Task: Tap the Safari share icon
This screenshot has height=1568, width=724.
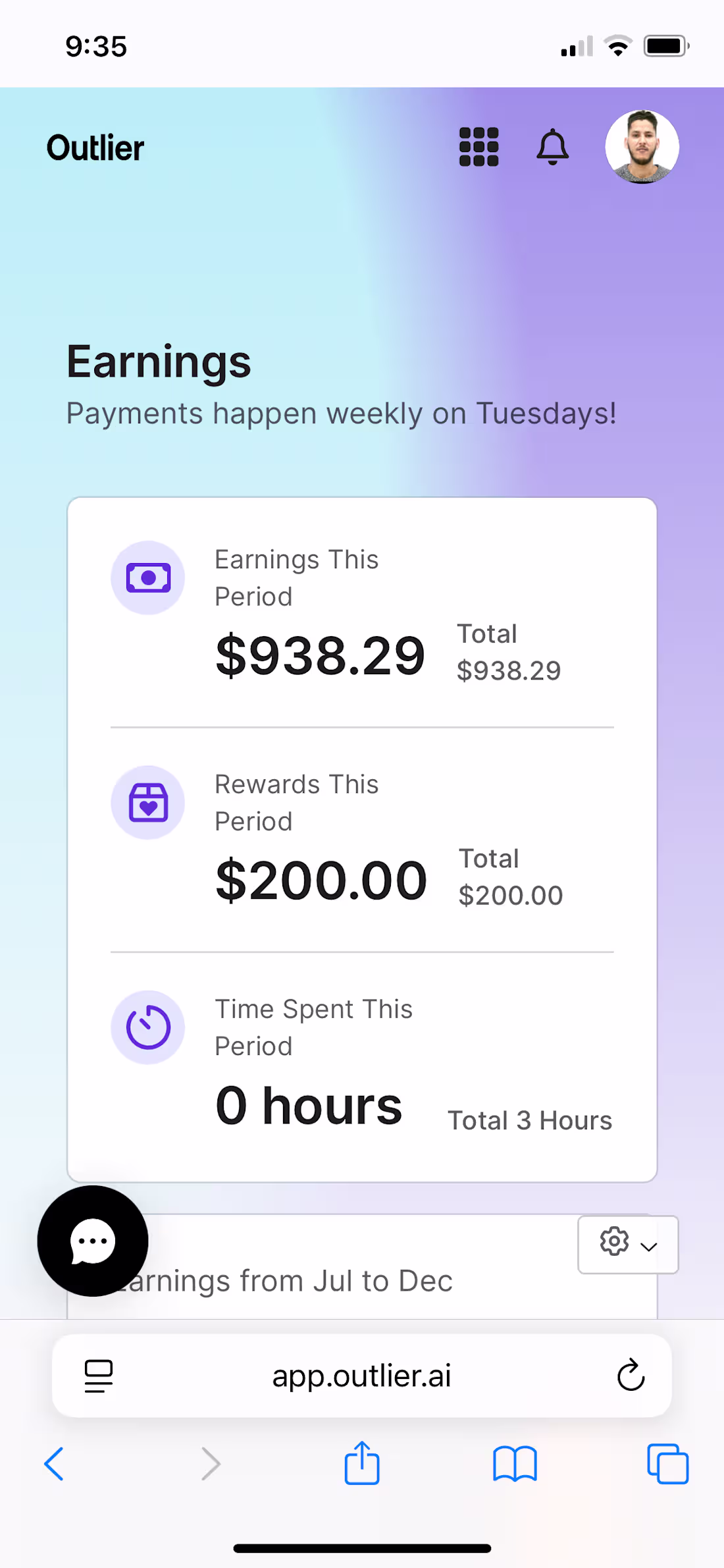Action: [x=362, y=1463]
